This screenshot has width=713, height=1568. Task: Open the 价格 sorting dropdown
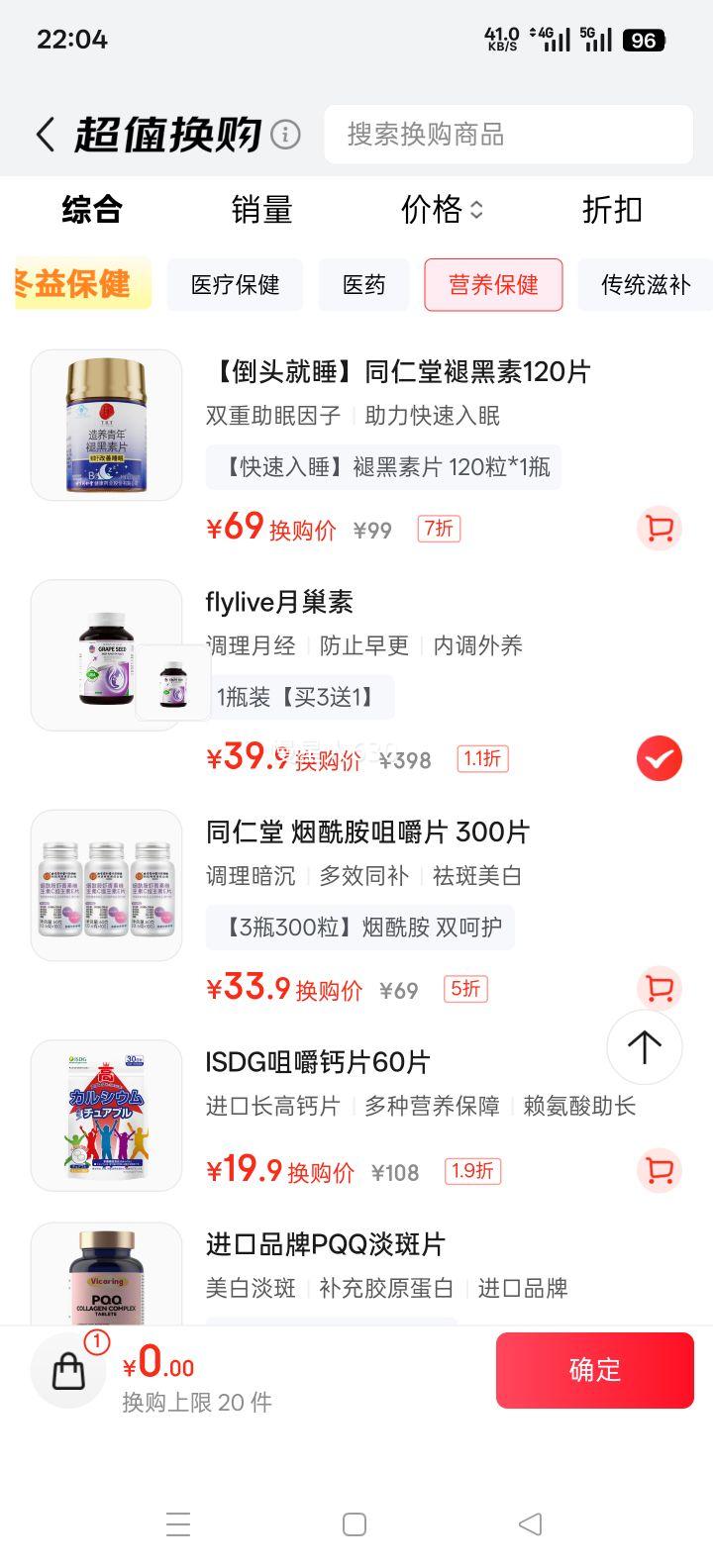[x=442, y=210]
